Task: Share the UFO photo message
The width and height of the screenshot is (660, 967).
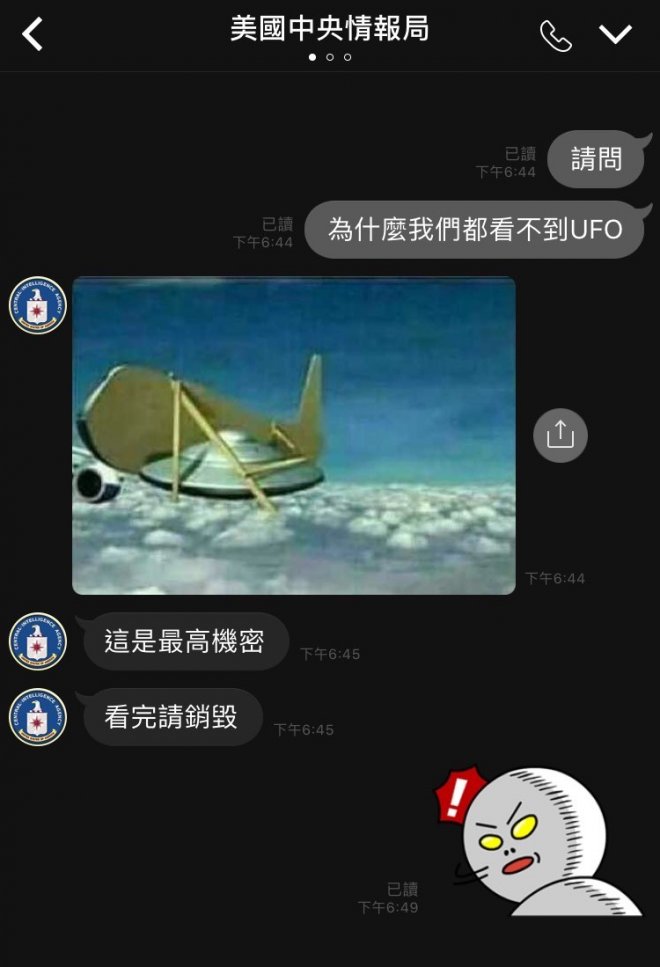Action: pos(560,435)
